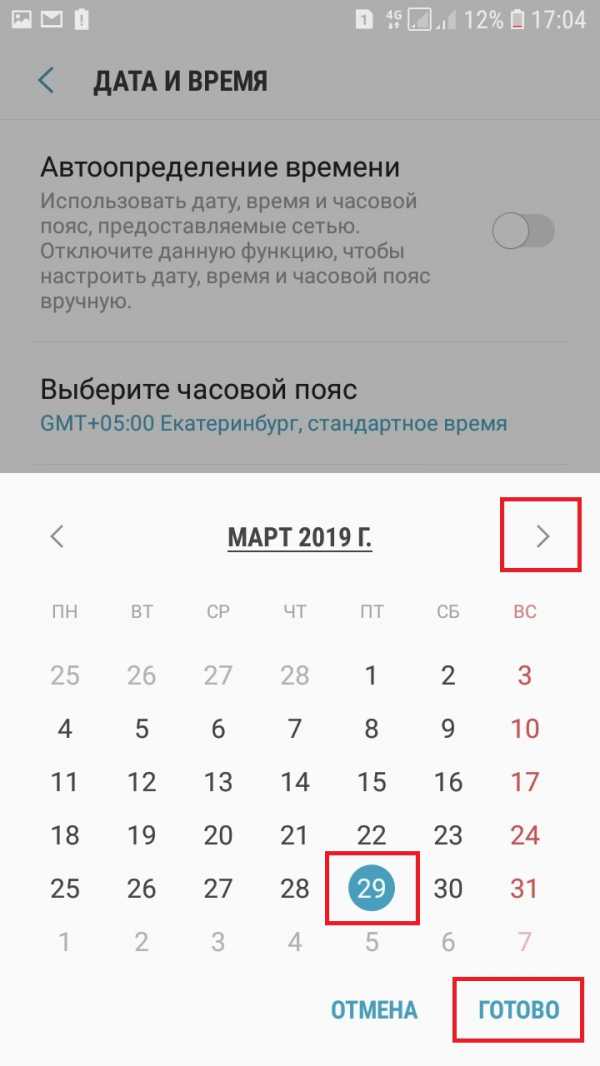Open the МАРТ 2019 Г. month picker
Image resolution: width=600 pixels, height=1066 pixels.
pos(299,537)
